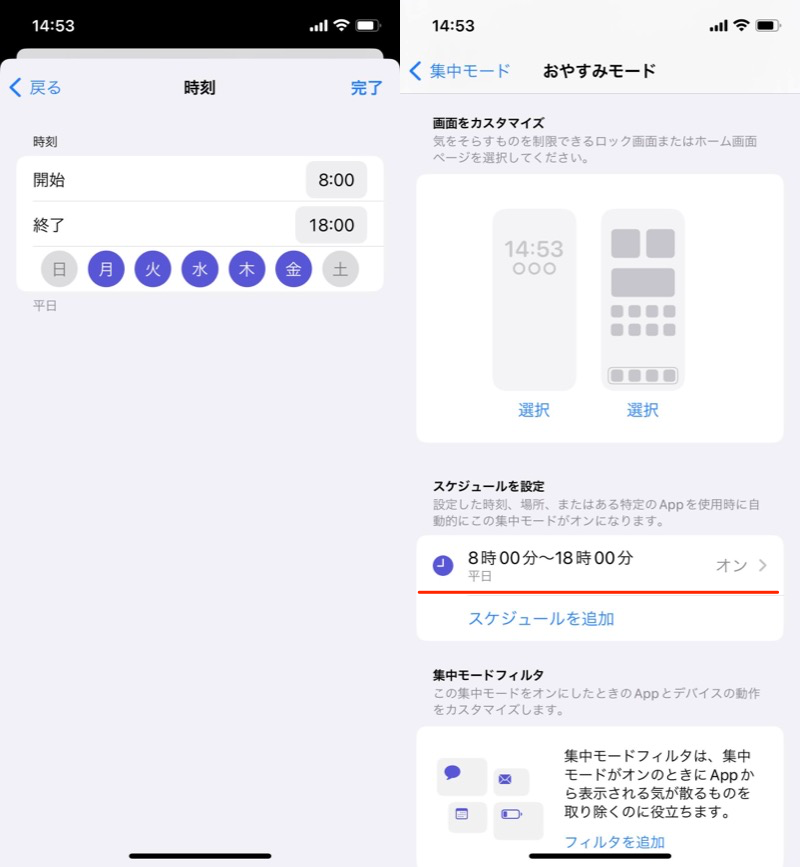800x867 pixels.
Task: Return to 集中モード settings
Action: (461, 71)
